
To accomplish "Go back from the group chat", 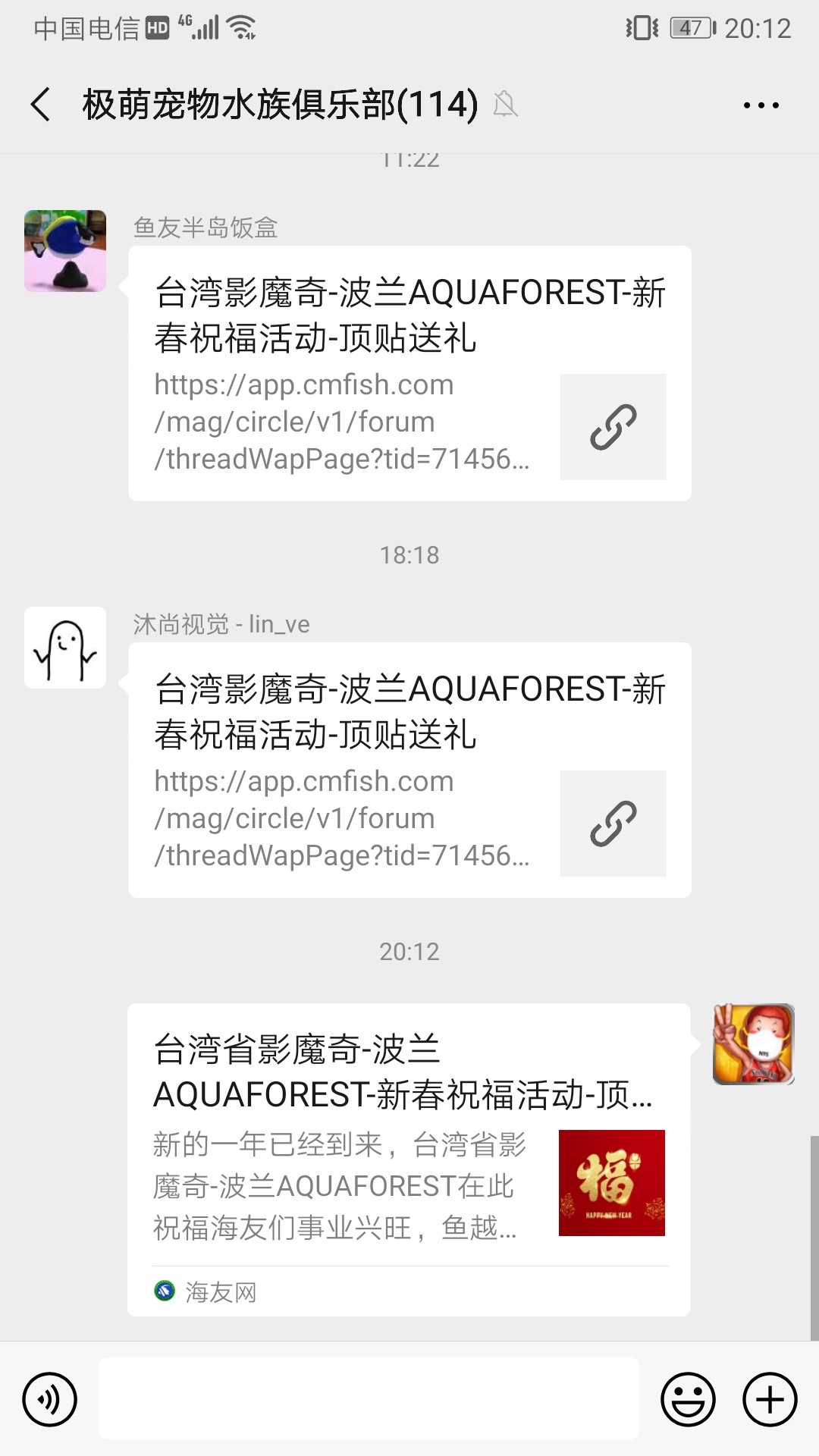I will point(41,104).
